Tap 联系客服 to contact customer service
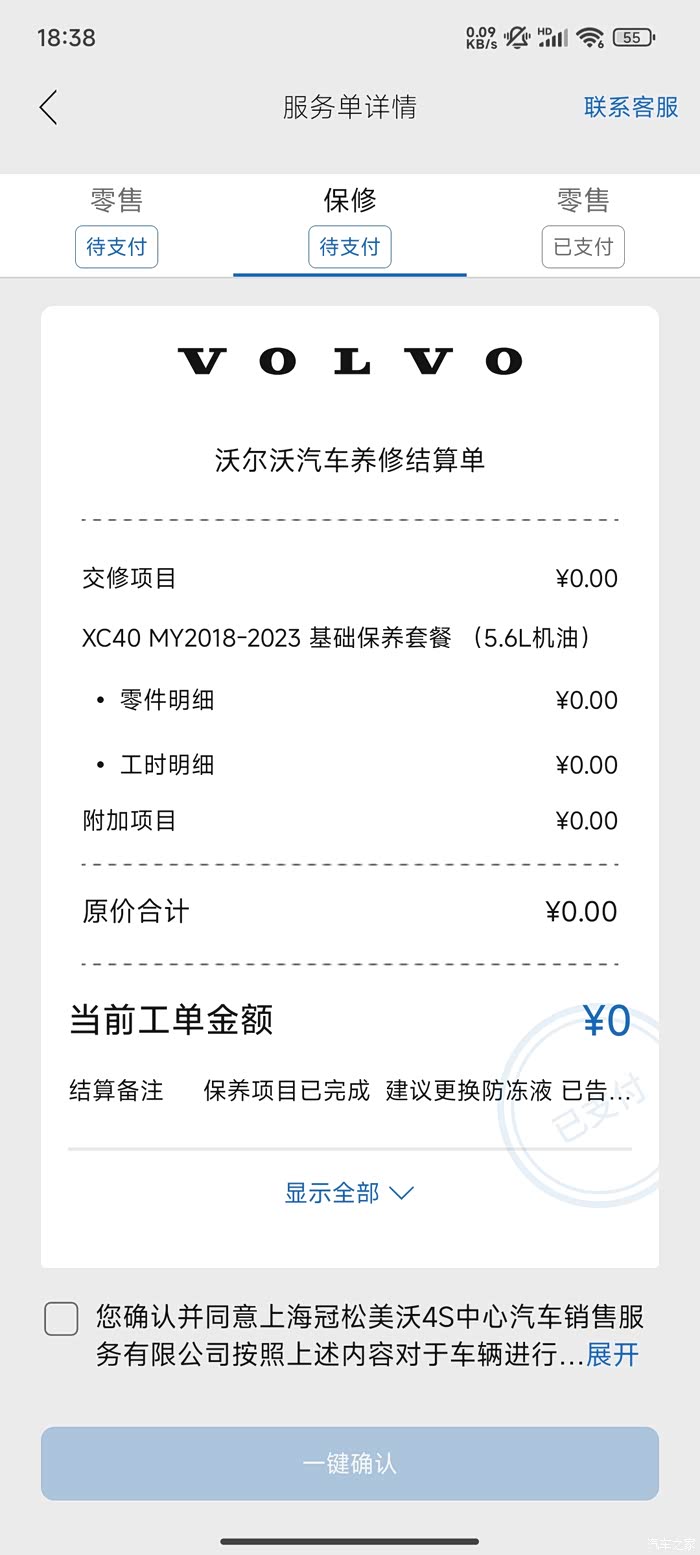 pos(631,108)
